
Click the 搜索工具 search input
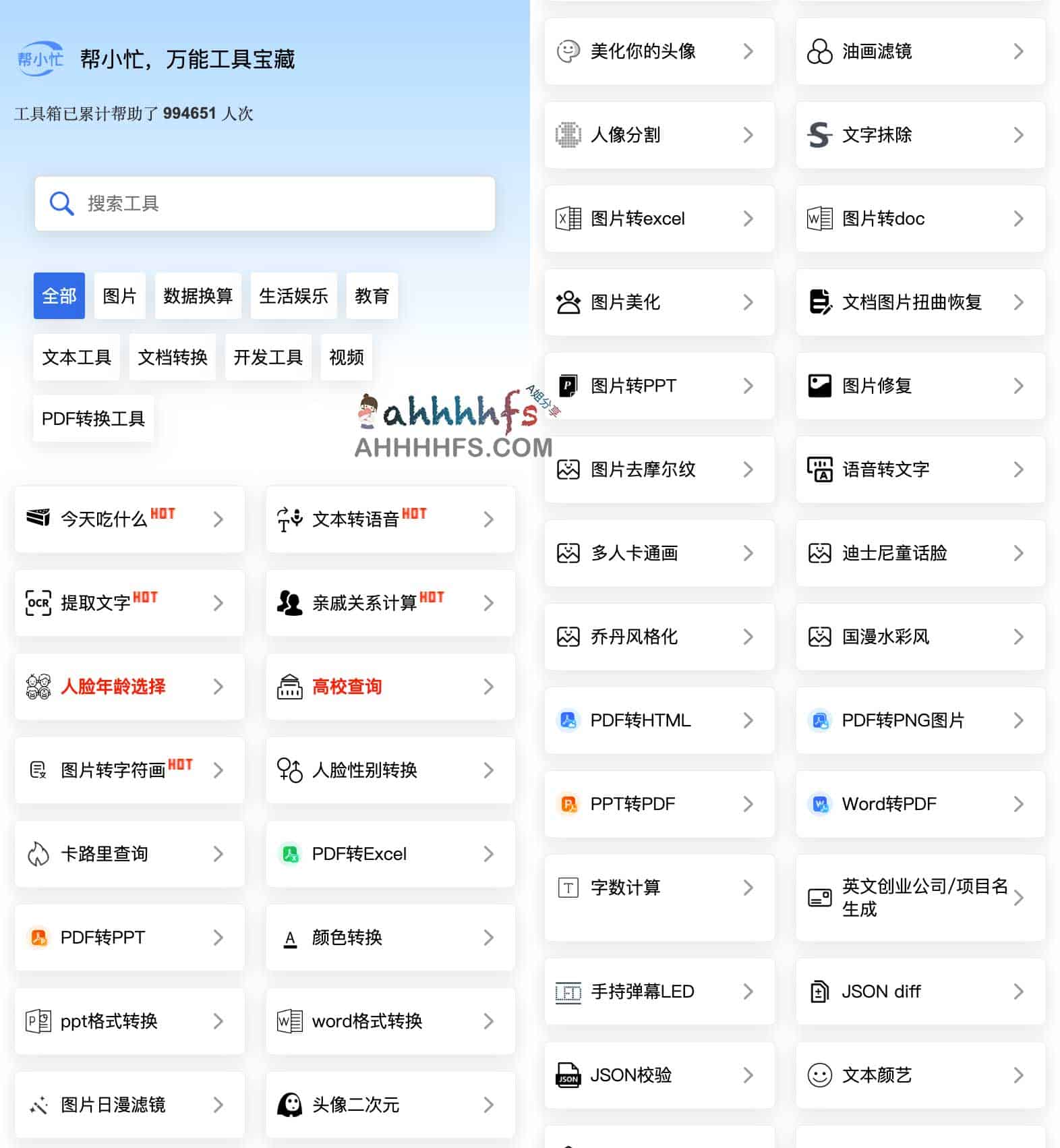coord(264,204)
